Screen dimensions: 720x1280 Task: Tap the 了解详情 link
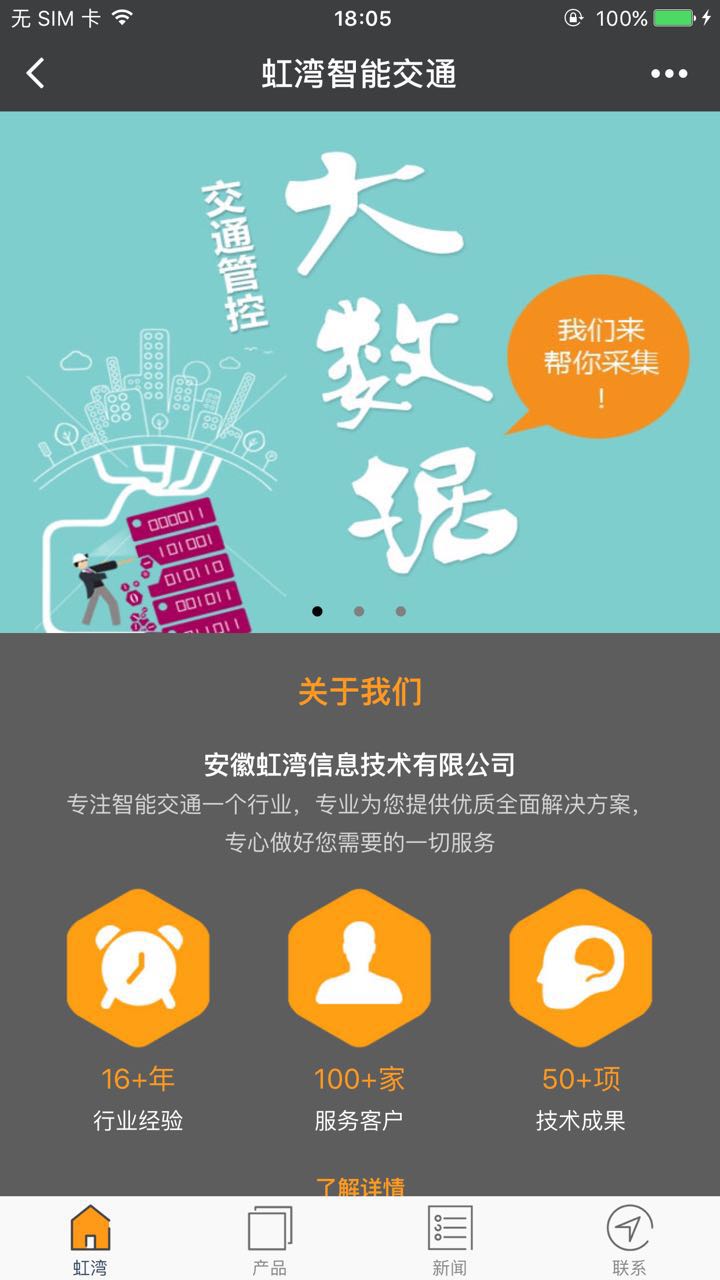pos(360,1186)
